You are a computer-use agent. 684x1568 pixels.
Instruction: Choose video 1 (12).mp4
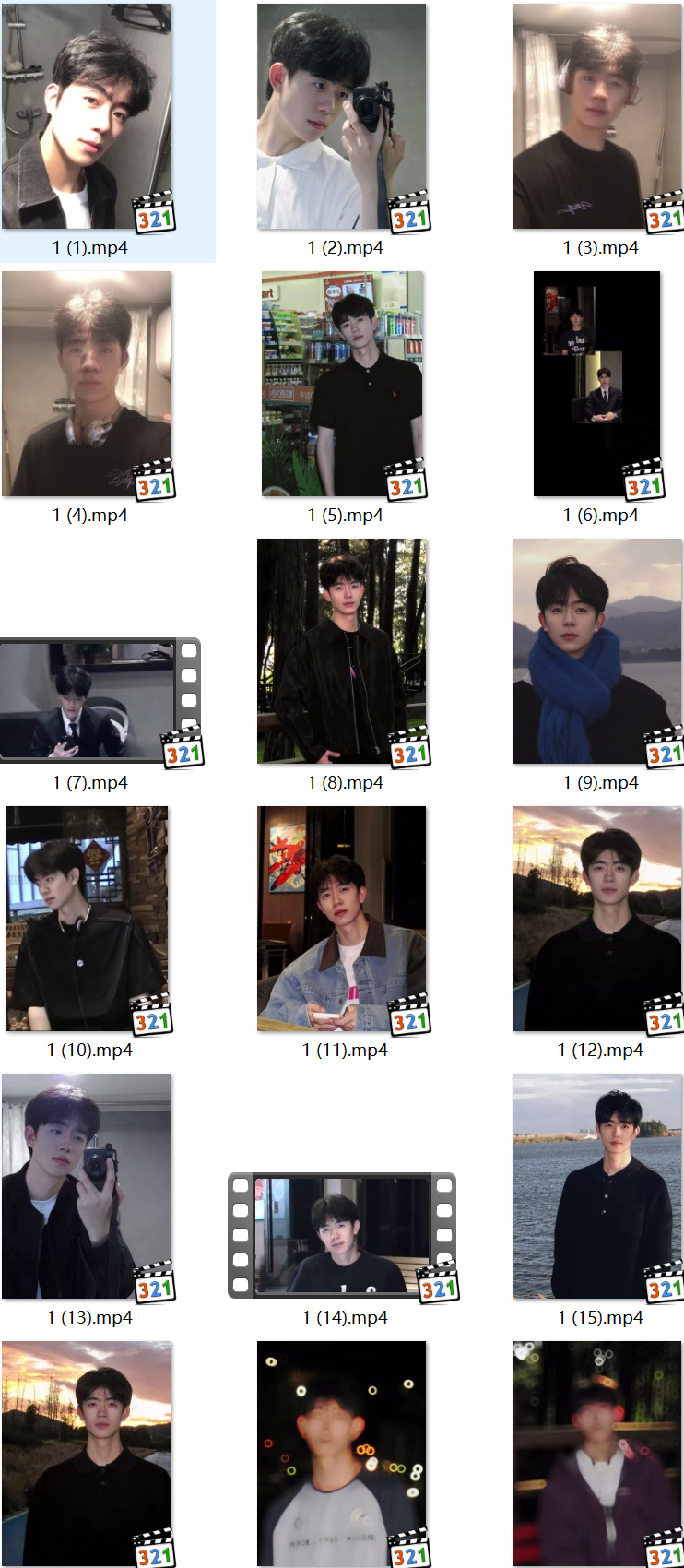point(597,920)
